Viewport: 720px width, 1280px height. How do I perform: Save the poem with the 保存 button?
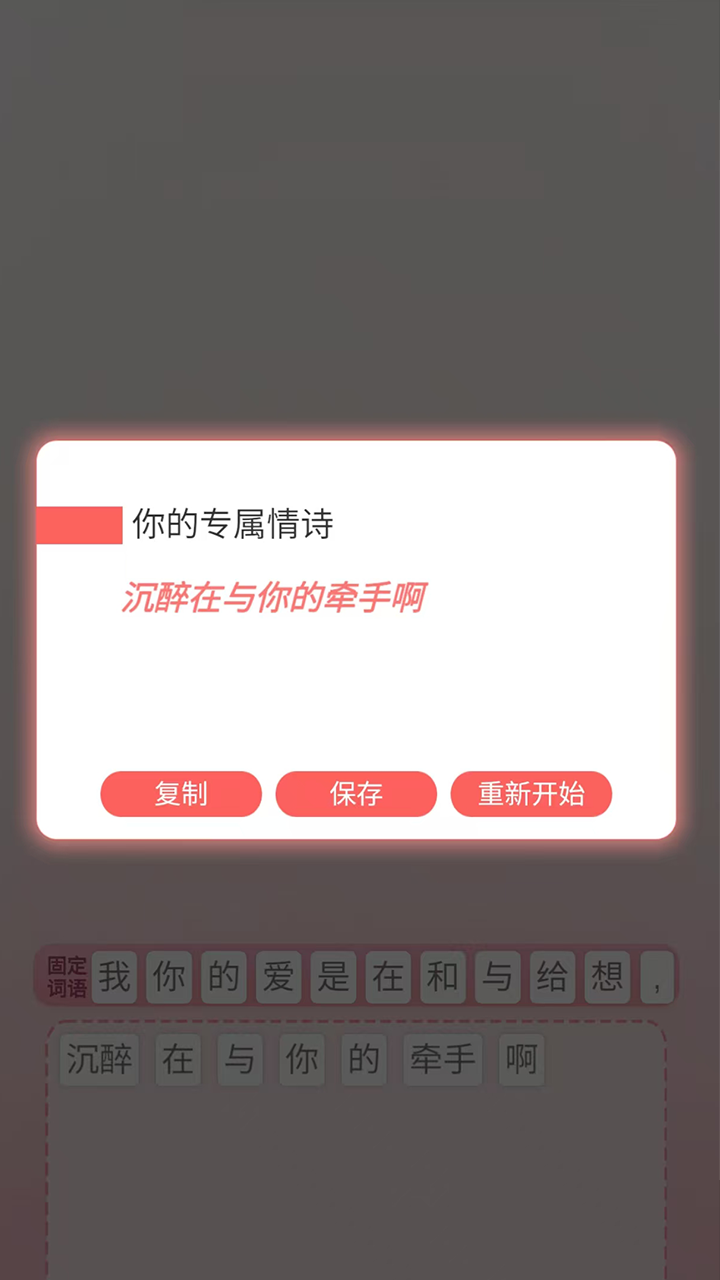(x=356, y=794)
